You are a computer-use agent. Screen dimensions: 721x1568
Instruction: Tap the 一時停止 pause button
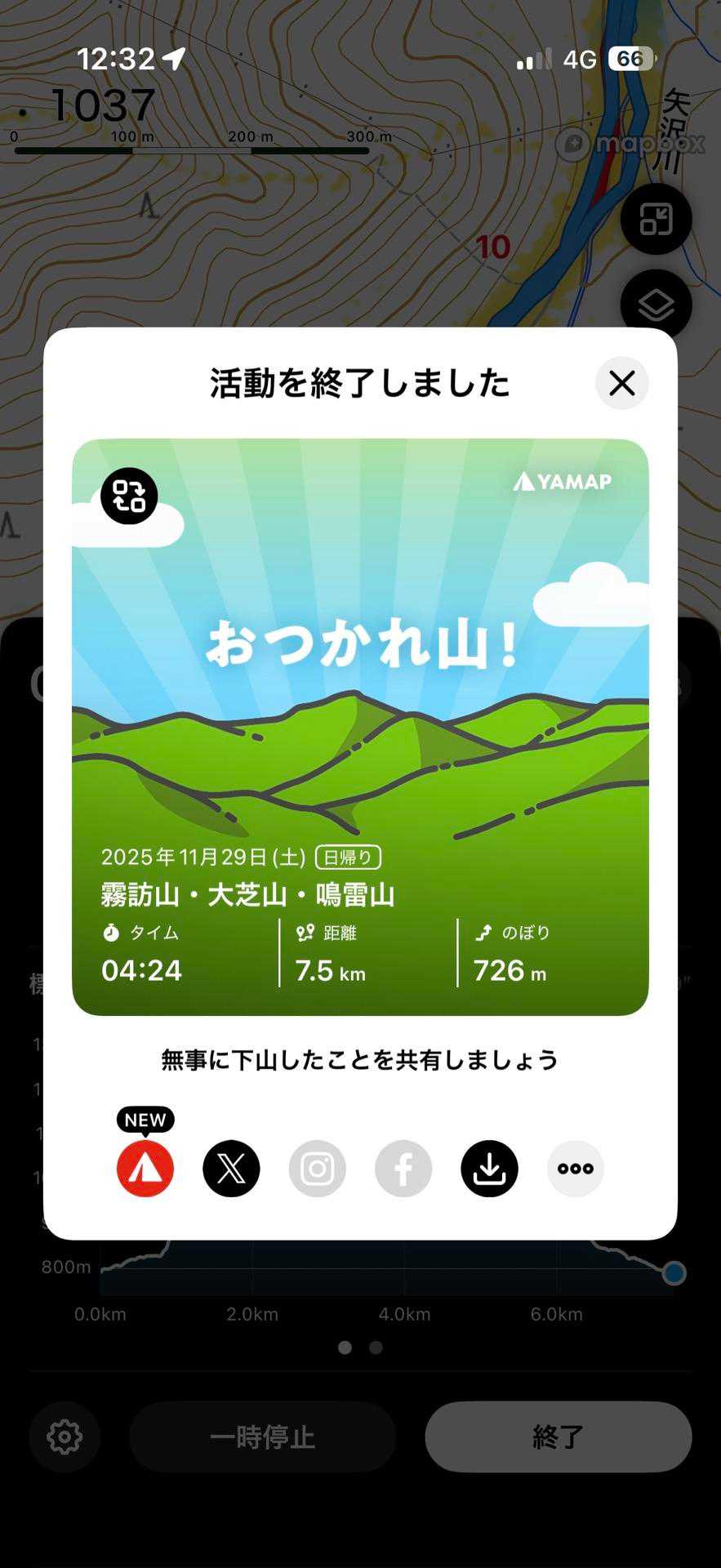pyautogui.click(x=262, y=1437)
